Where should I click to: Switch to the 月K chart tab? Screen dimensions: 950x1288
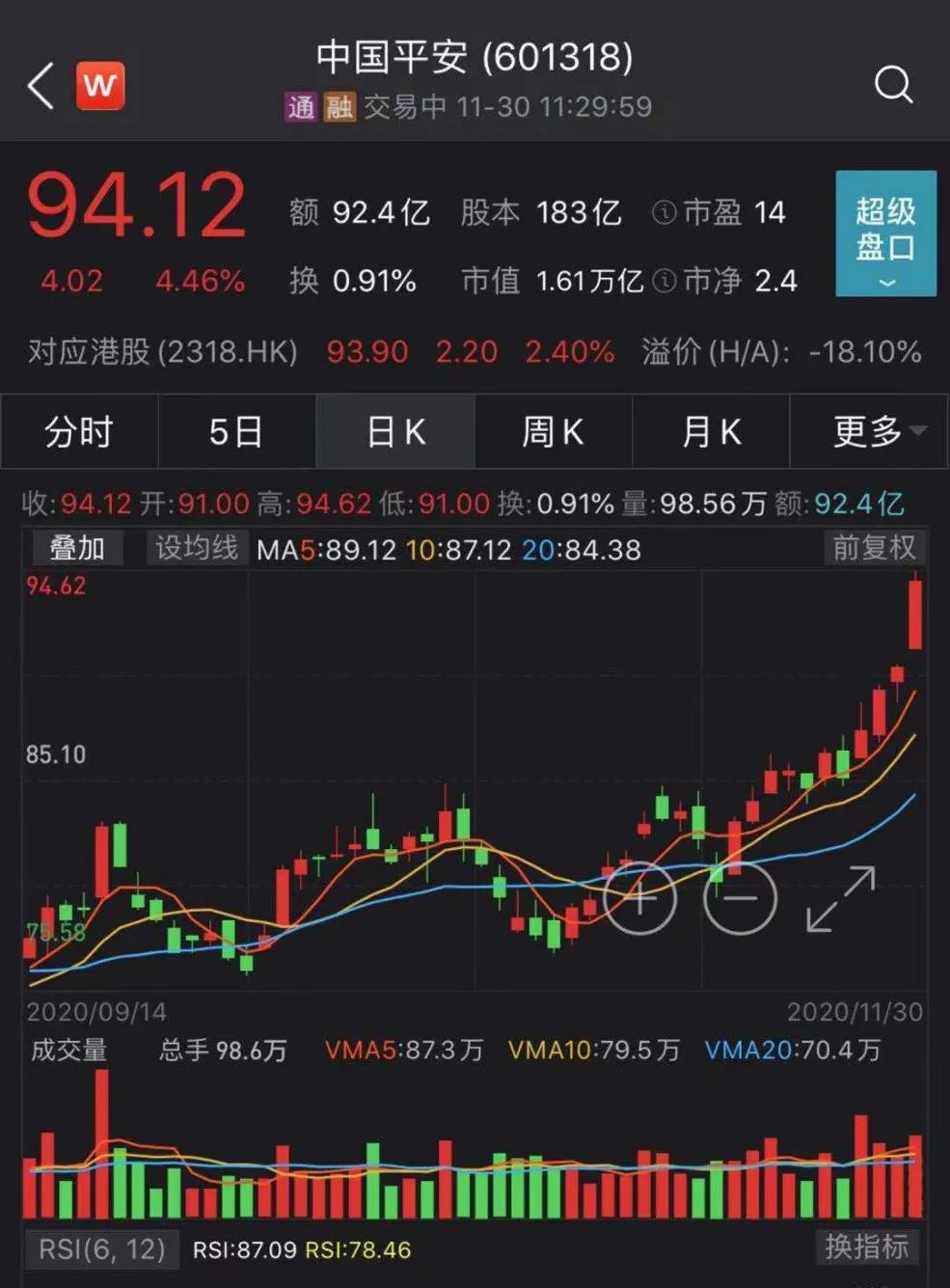(x=711, y=431)
